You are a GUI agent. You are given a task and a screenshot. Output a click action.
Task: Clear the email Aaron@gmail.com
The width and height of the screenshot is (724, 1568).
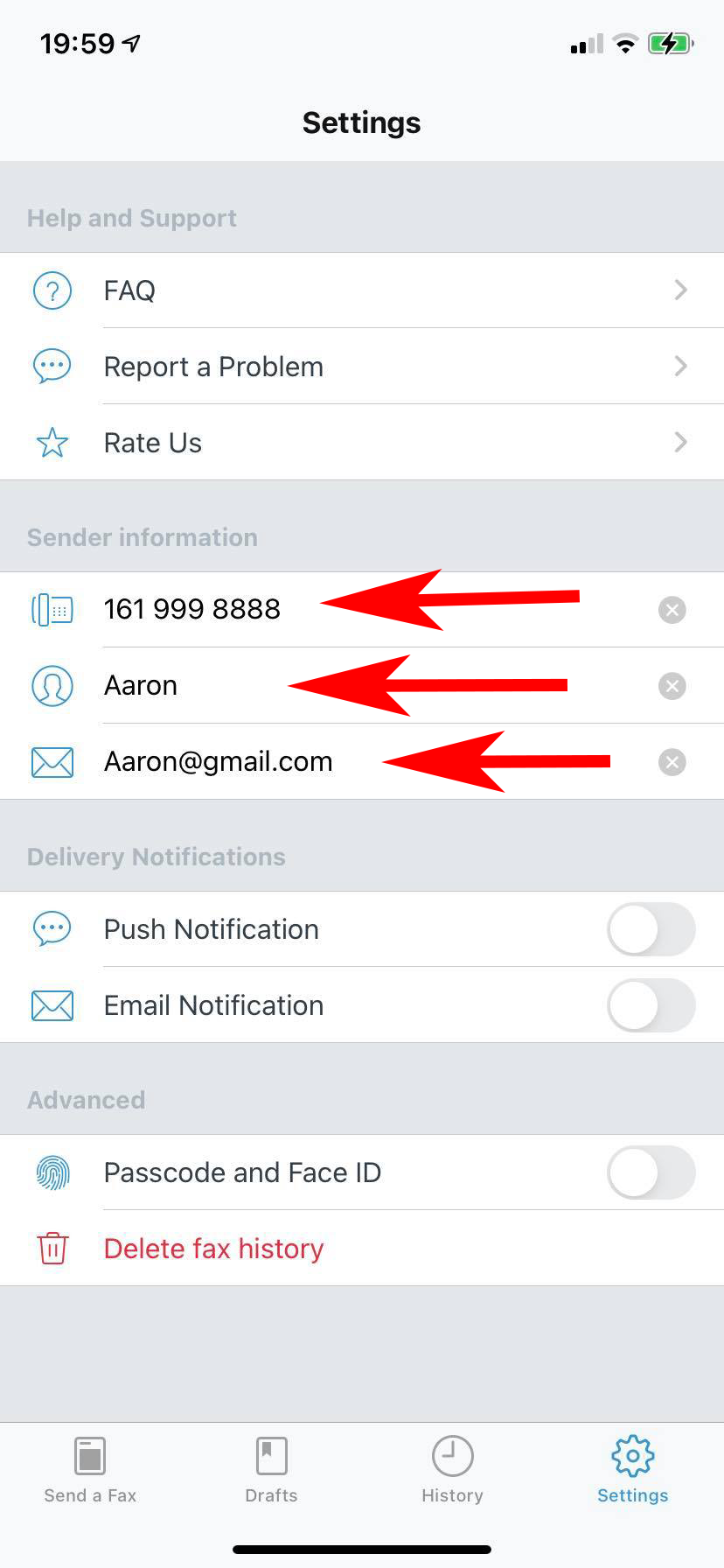coord(672,762)
